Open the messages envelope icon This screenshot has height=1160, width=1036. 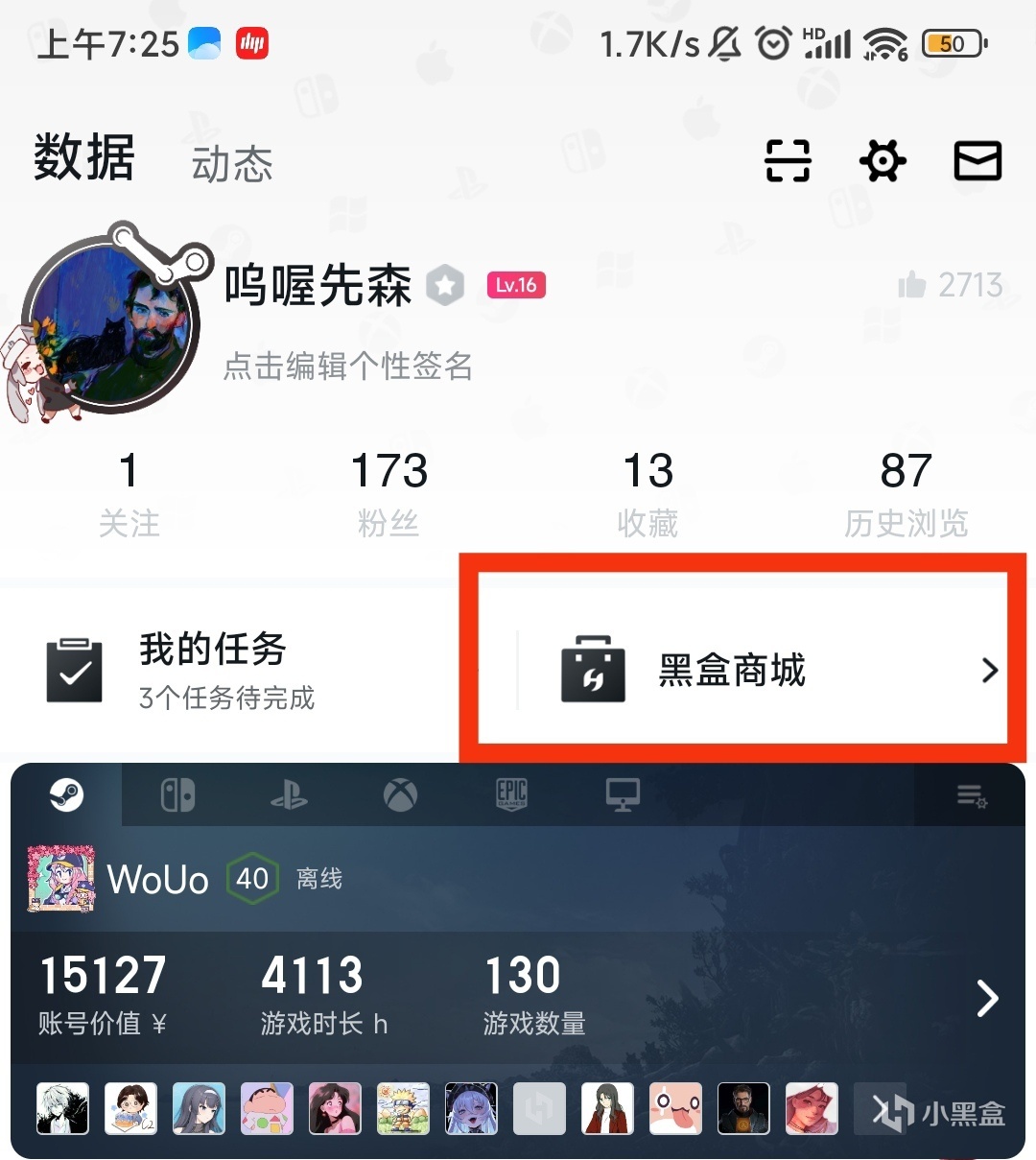click(977, 160)
